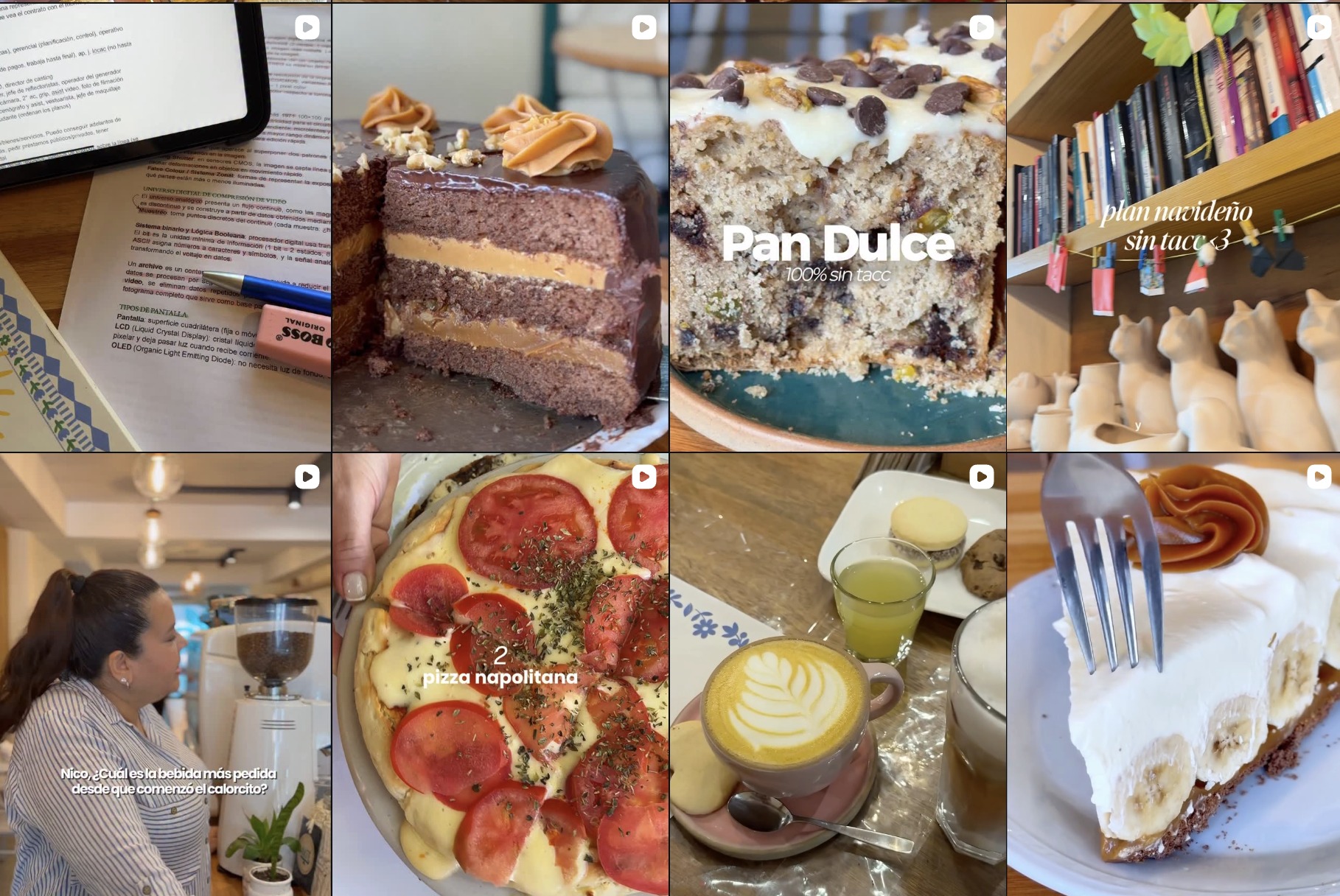Open the reel asking Nico about drinks
The height and width of the screenshot is (896, 1340).
coord(165,674)
